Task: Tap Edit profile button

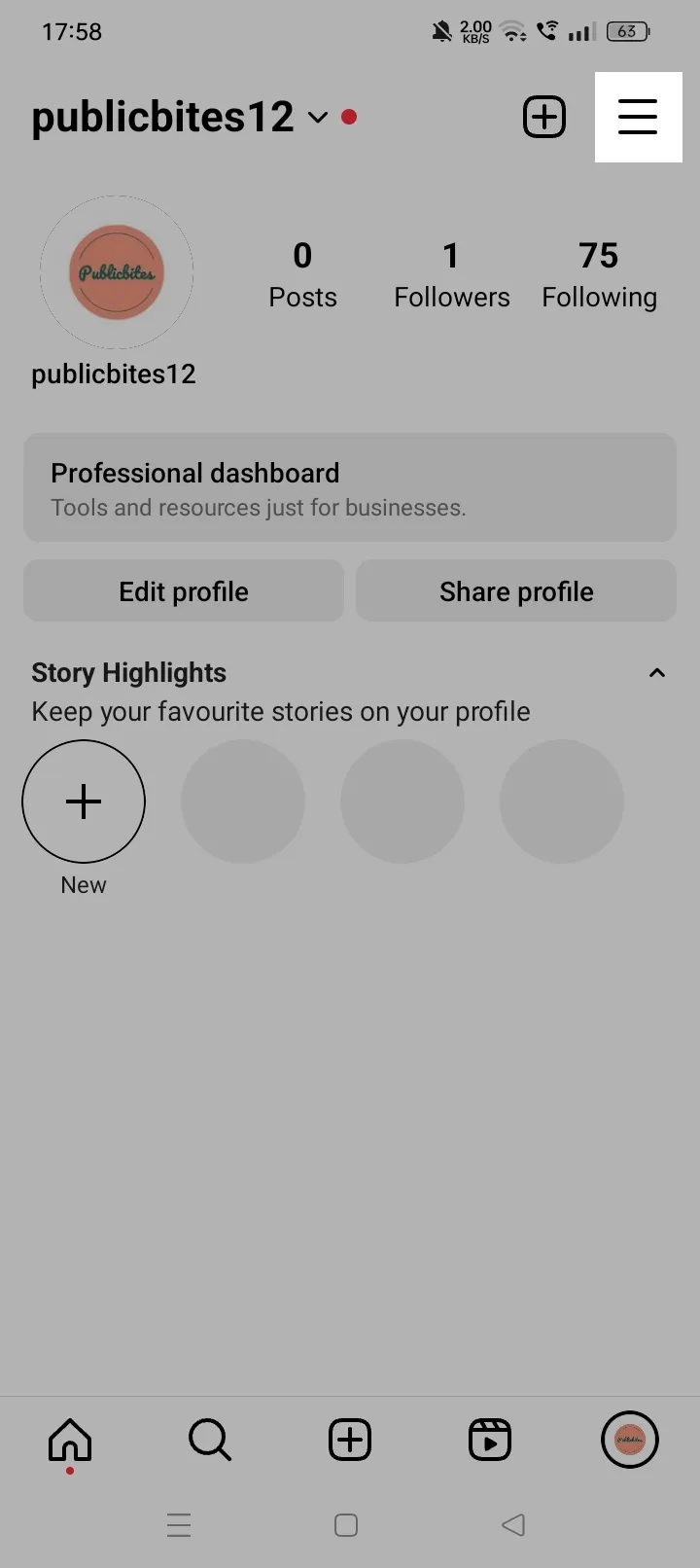Action: (x=184, y=590)
